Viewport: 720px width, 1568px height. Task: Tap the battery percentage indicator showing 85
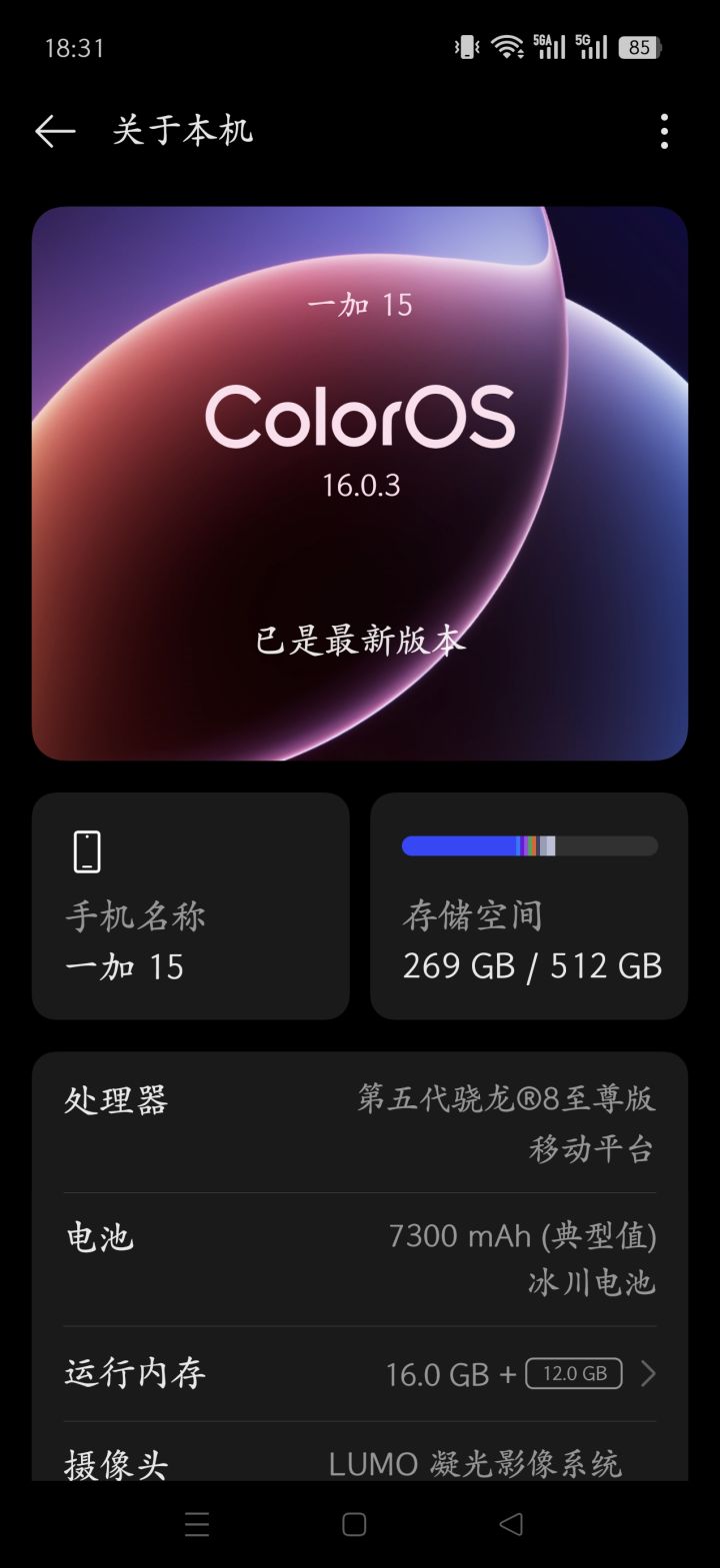tap(639, 47)
